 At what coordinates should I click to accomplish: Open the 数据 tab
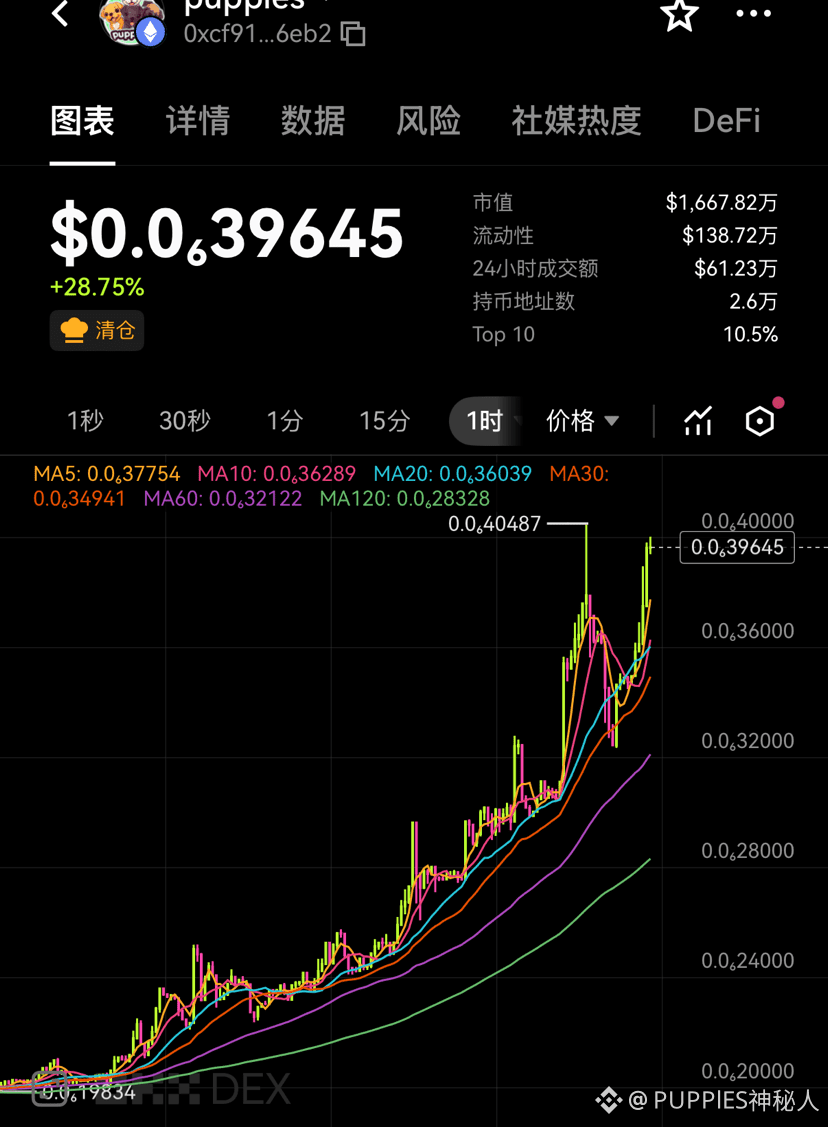click(x=313, y=121)
